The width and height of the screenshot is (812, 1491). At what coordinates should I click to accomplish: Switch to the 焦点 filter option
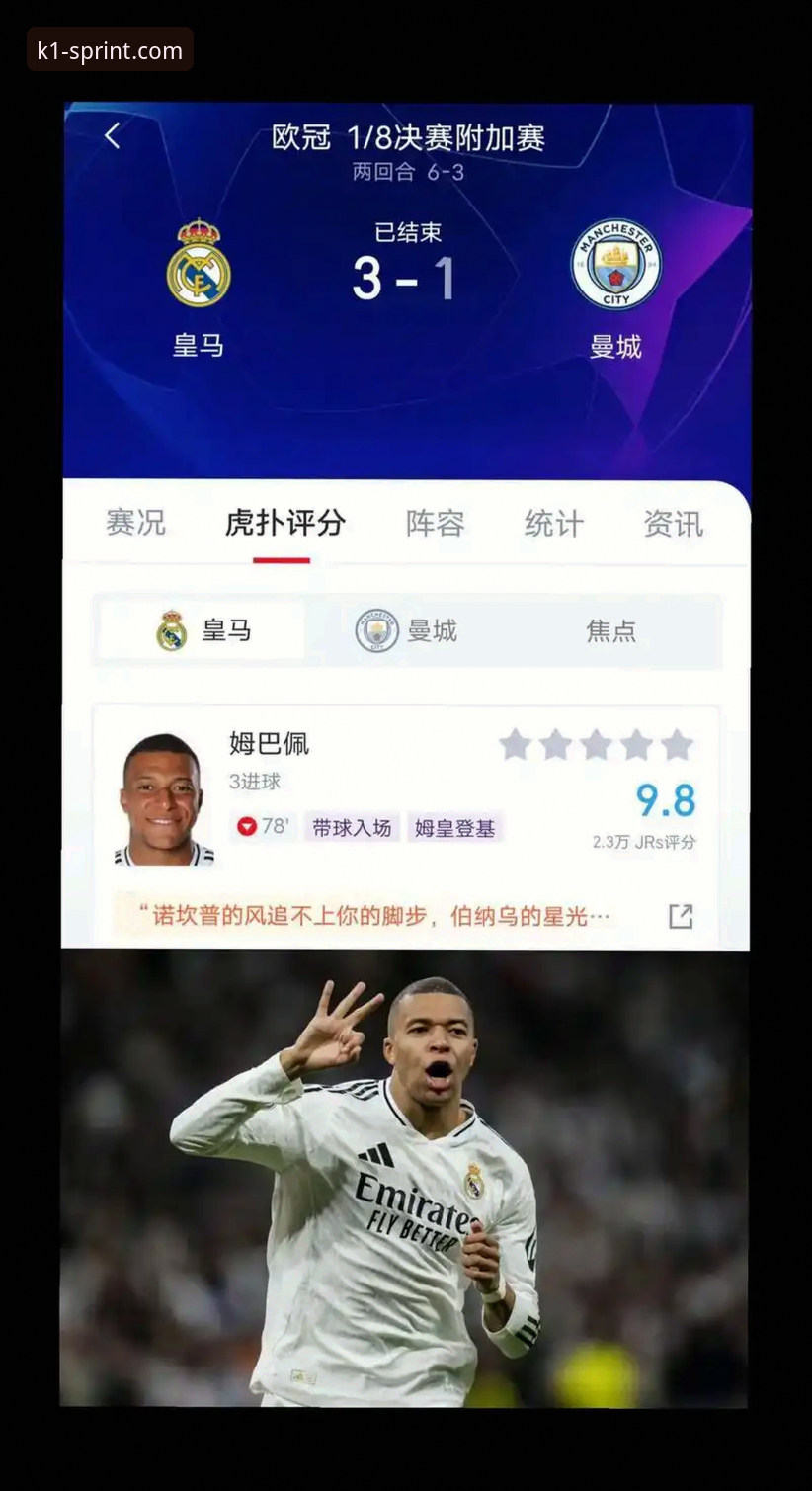(612, 629)
